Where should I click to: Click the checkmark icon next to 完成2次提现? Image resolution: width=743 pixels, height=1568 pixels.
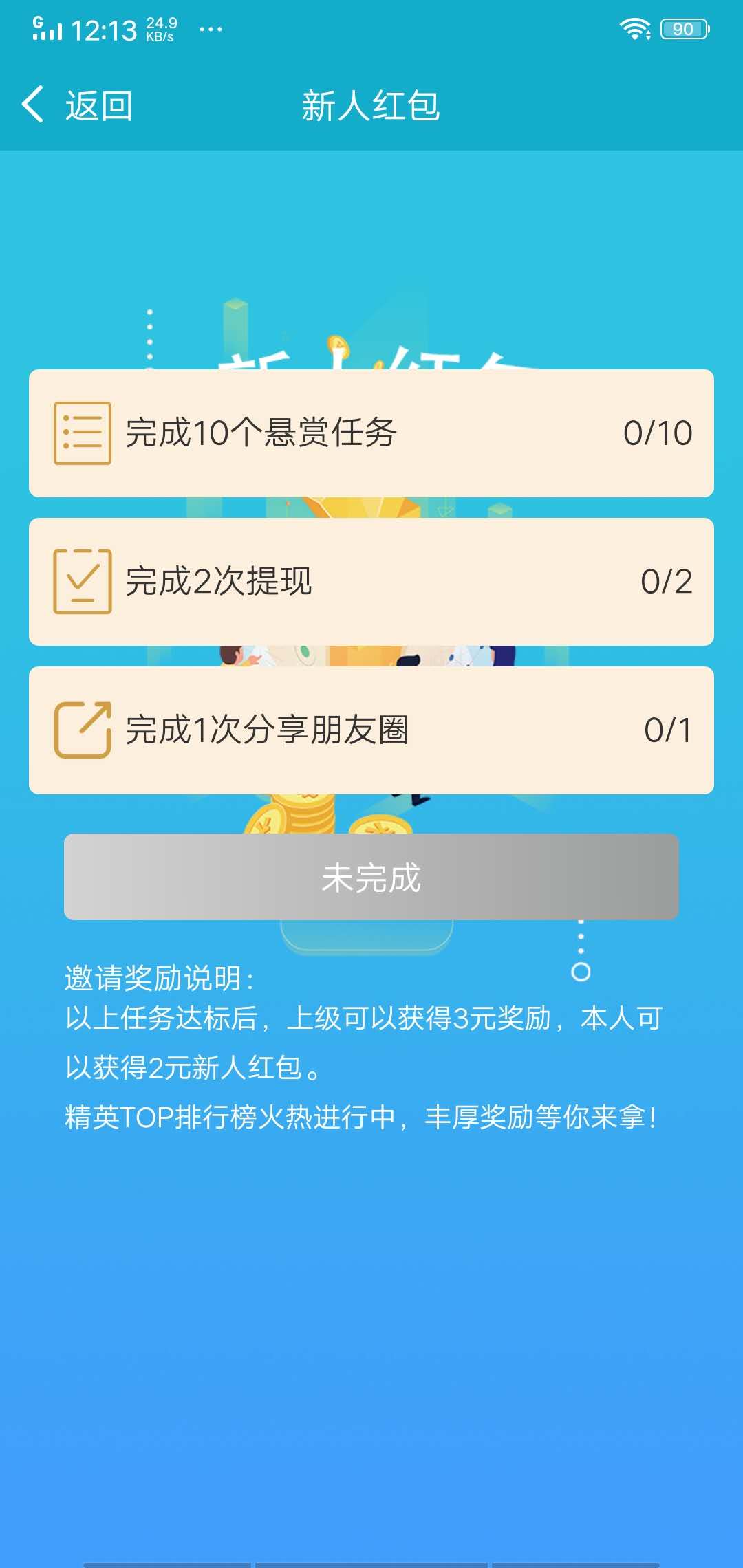[x=82, y=581]
